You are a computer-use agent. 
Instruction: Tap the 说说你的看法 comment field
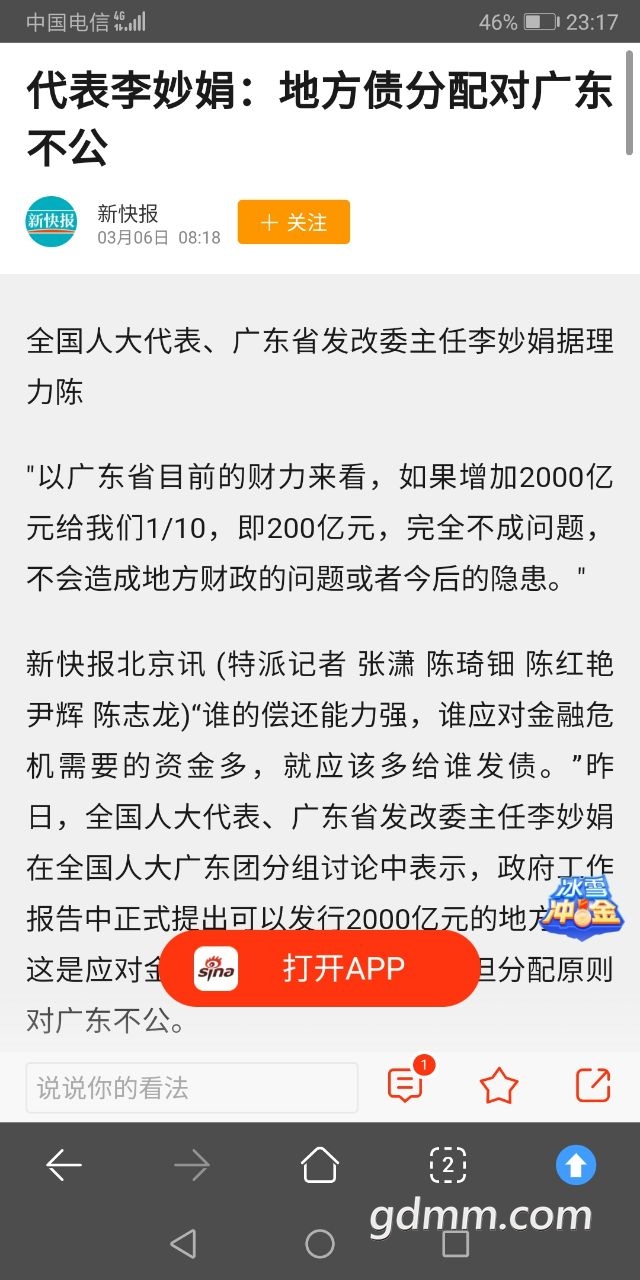point(192,1088)
